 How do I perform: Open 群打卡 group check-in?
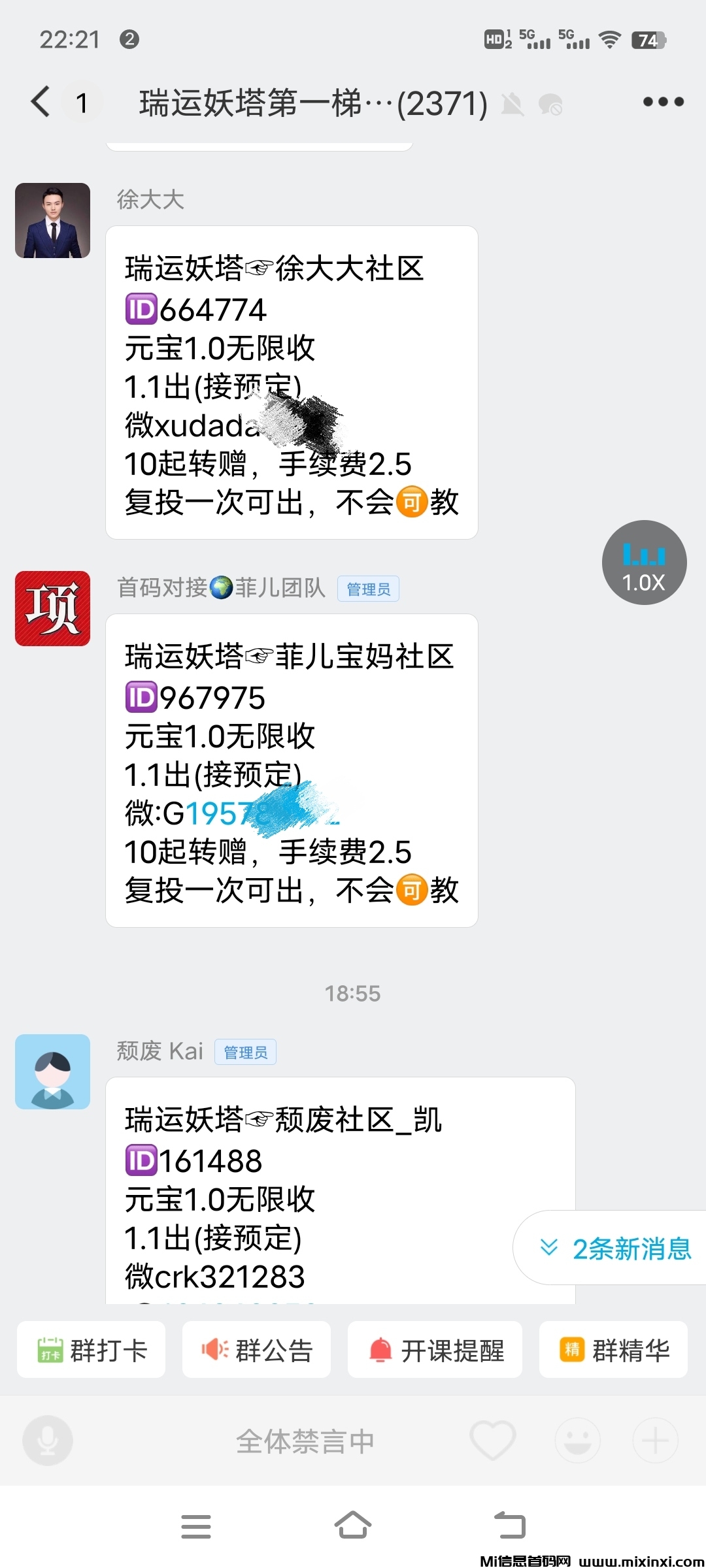(92, 1350)
